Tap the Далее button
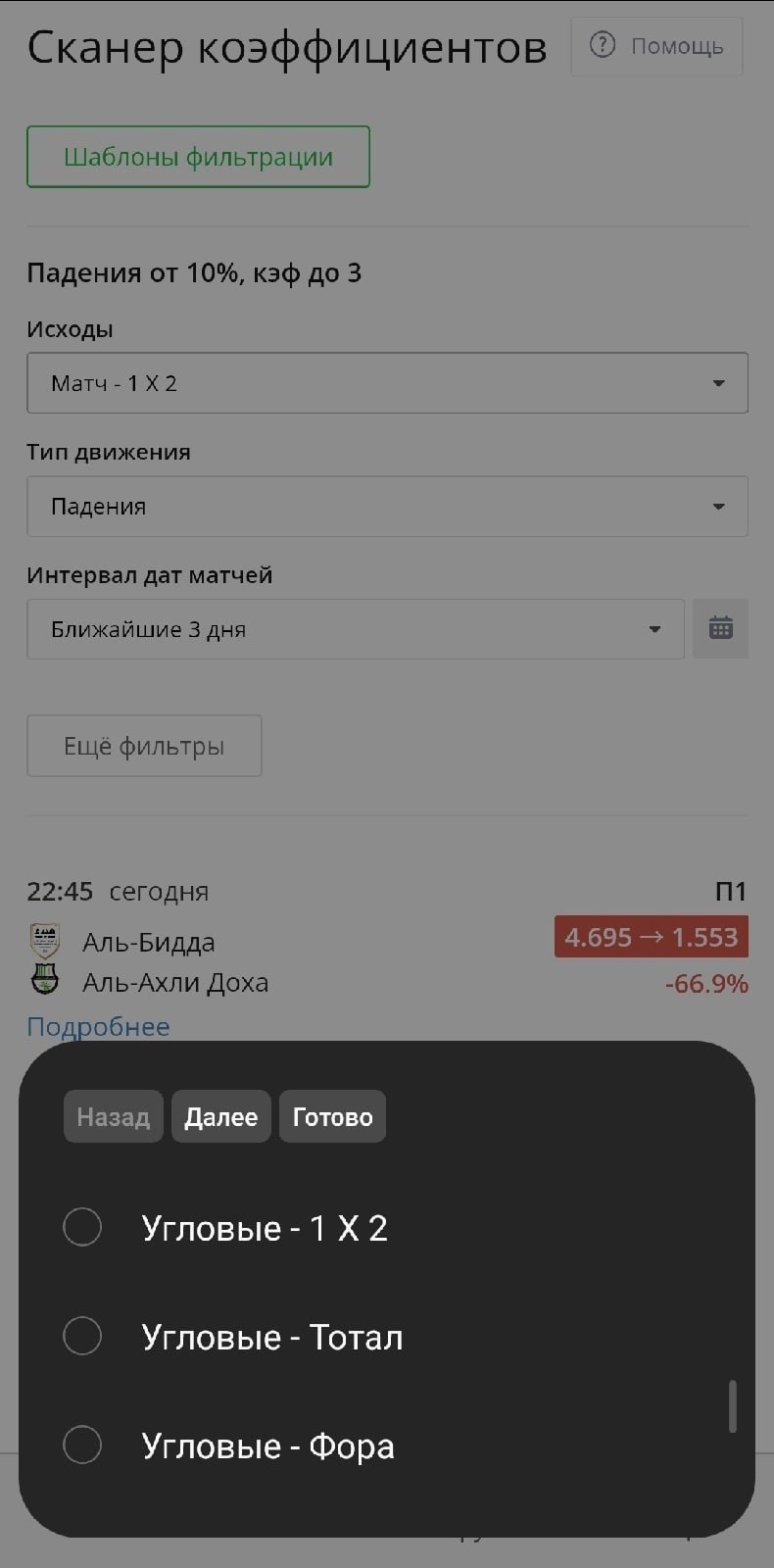The image size is (774, 1568). [221, 1117]
